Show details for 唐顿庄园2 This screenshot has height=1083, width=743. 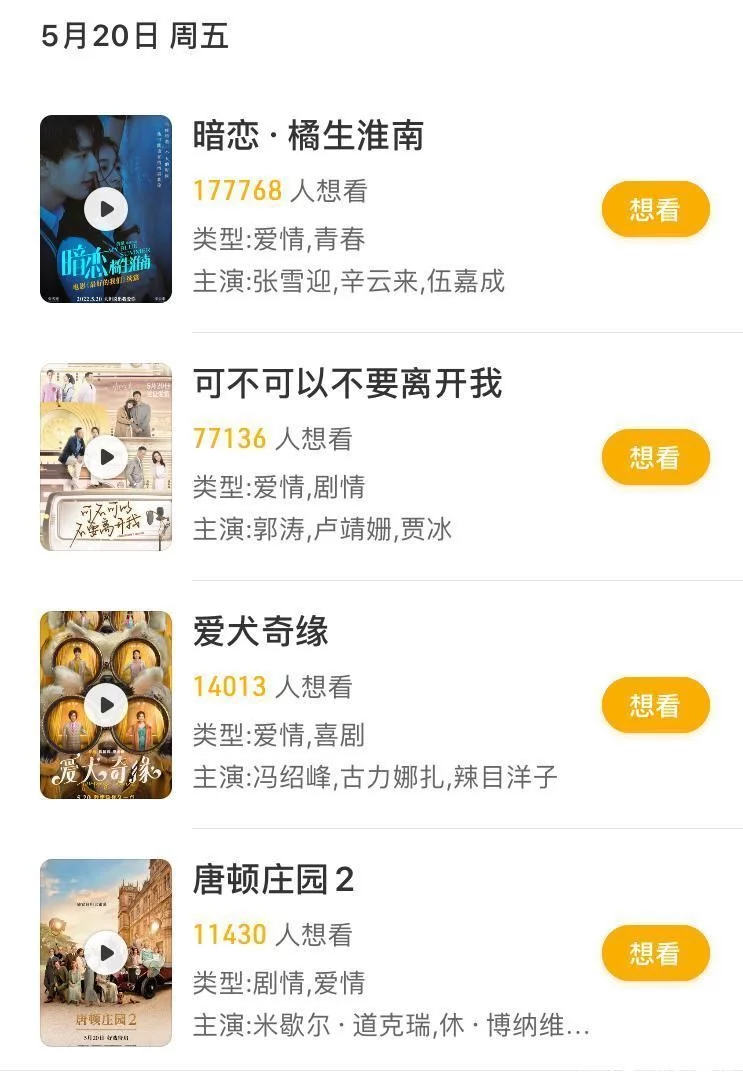[273, 880]
